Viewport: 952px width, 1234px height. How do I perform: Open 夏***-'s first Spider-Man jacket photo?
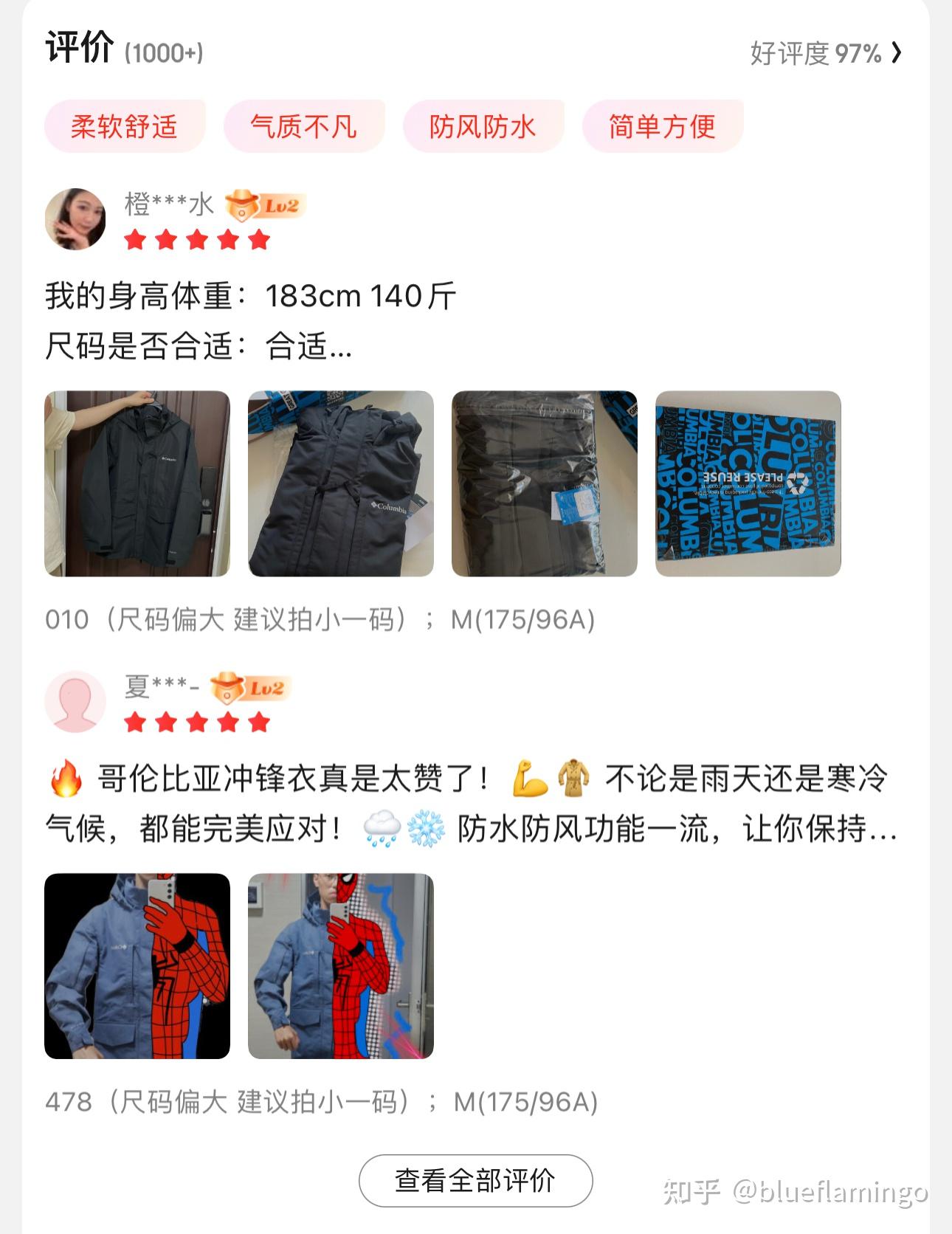click(x=137, y=966)
